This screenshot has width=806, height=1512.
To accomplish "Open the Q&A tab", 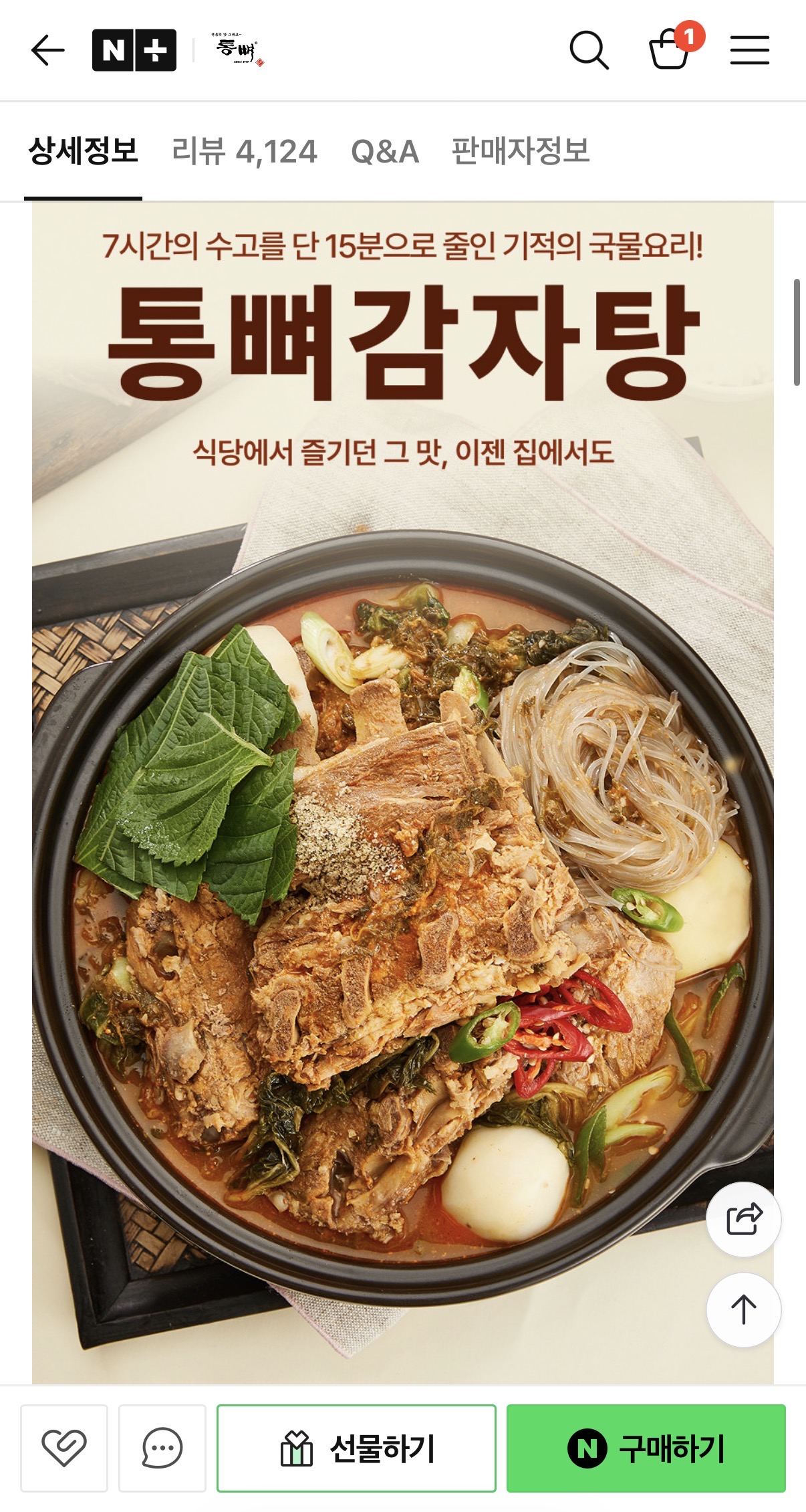I will 386,152.
